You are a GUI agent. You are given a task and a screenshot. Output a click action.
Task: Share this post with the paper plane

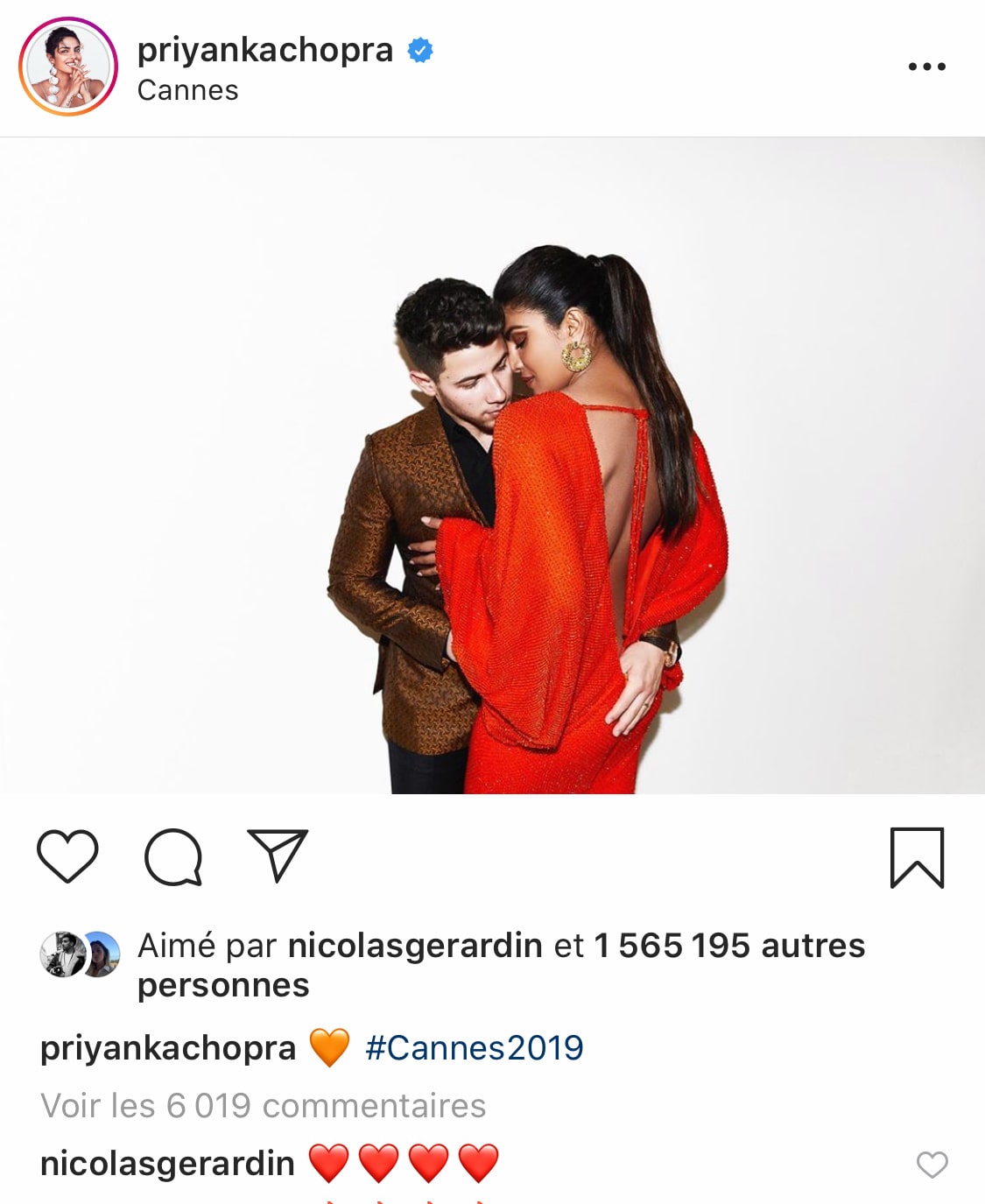click(x=278, y=855)
